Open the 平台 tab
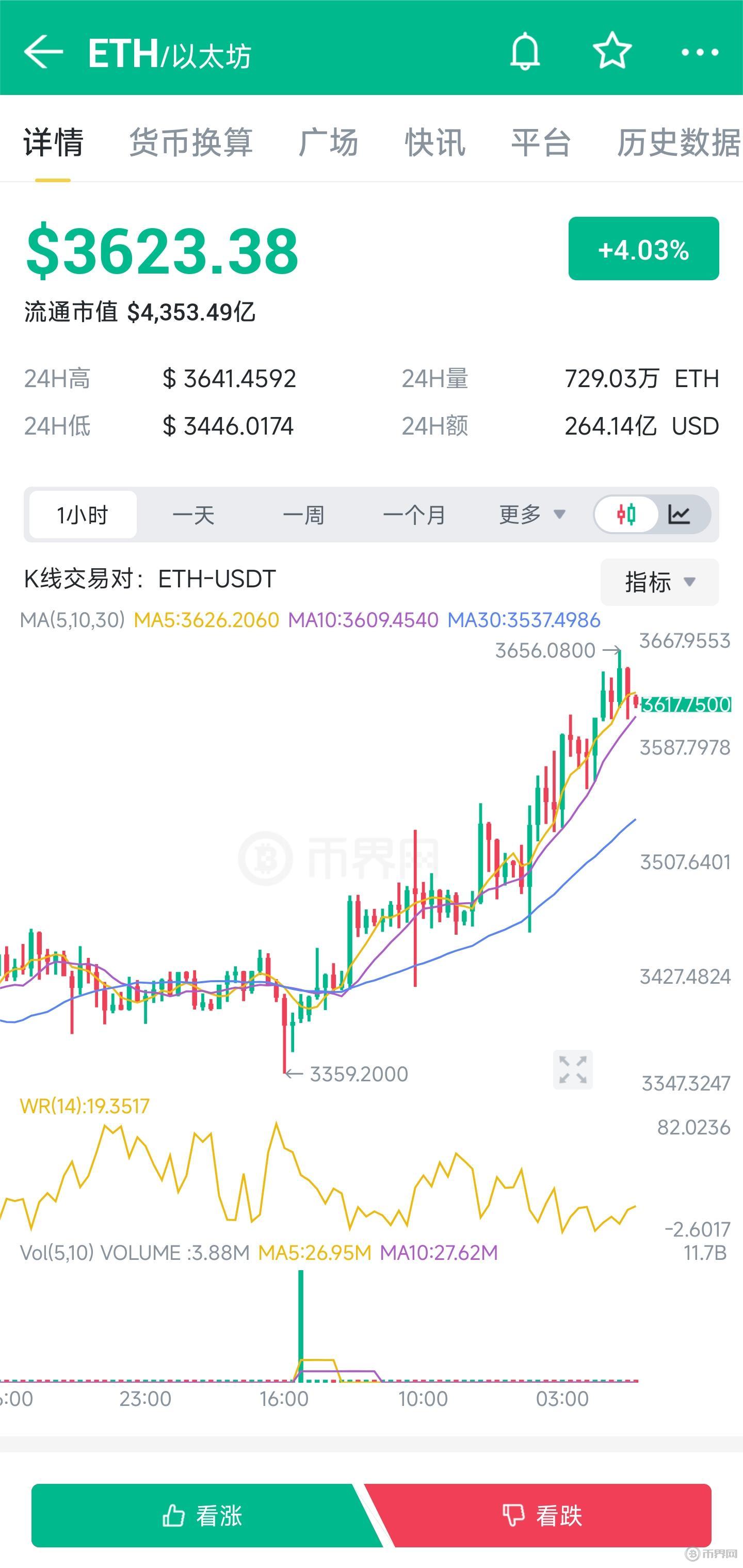Image resolution: width=743 pixels, height=1568 pixels. (540, 142)
